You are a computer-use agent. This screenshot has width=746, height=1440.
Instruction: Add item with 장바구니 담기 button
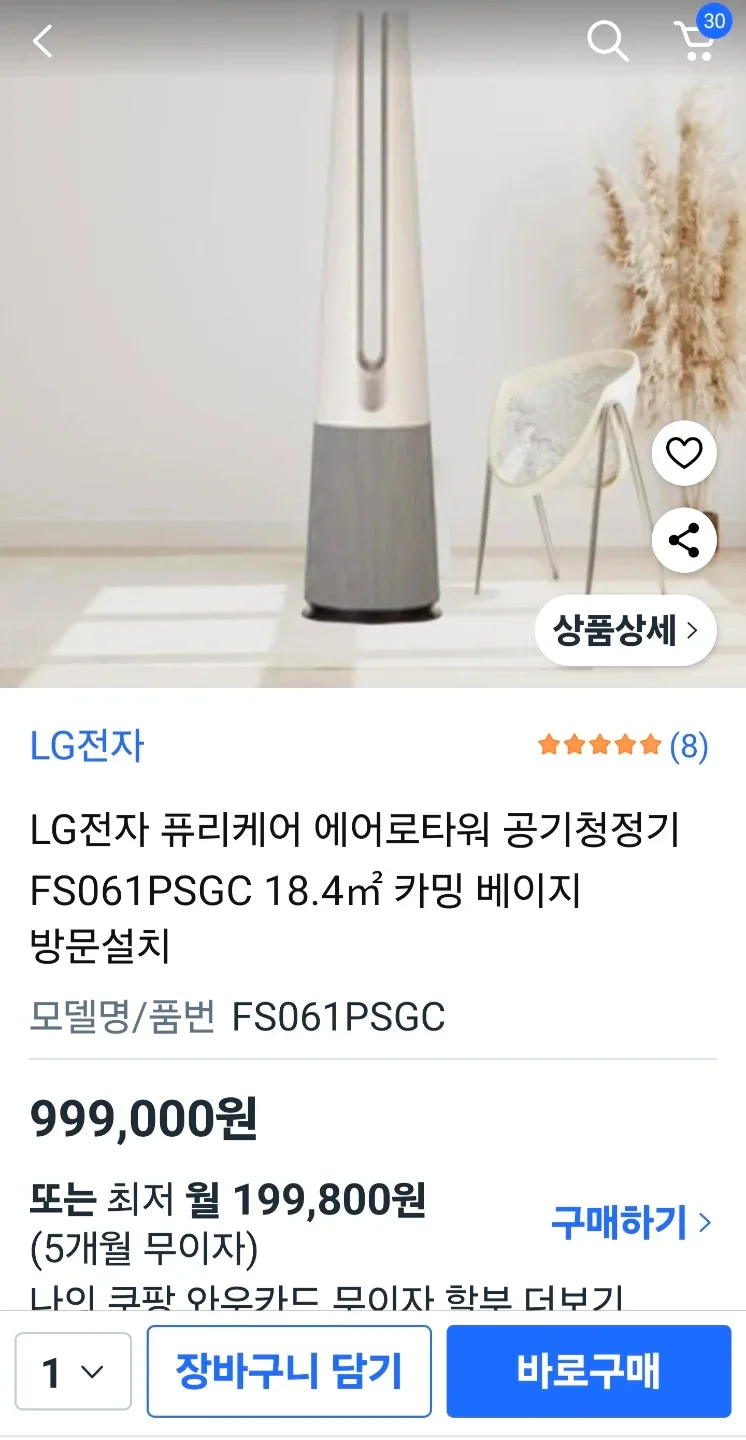point(289,1372)
